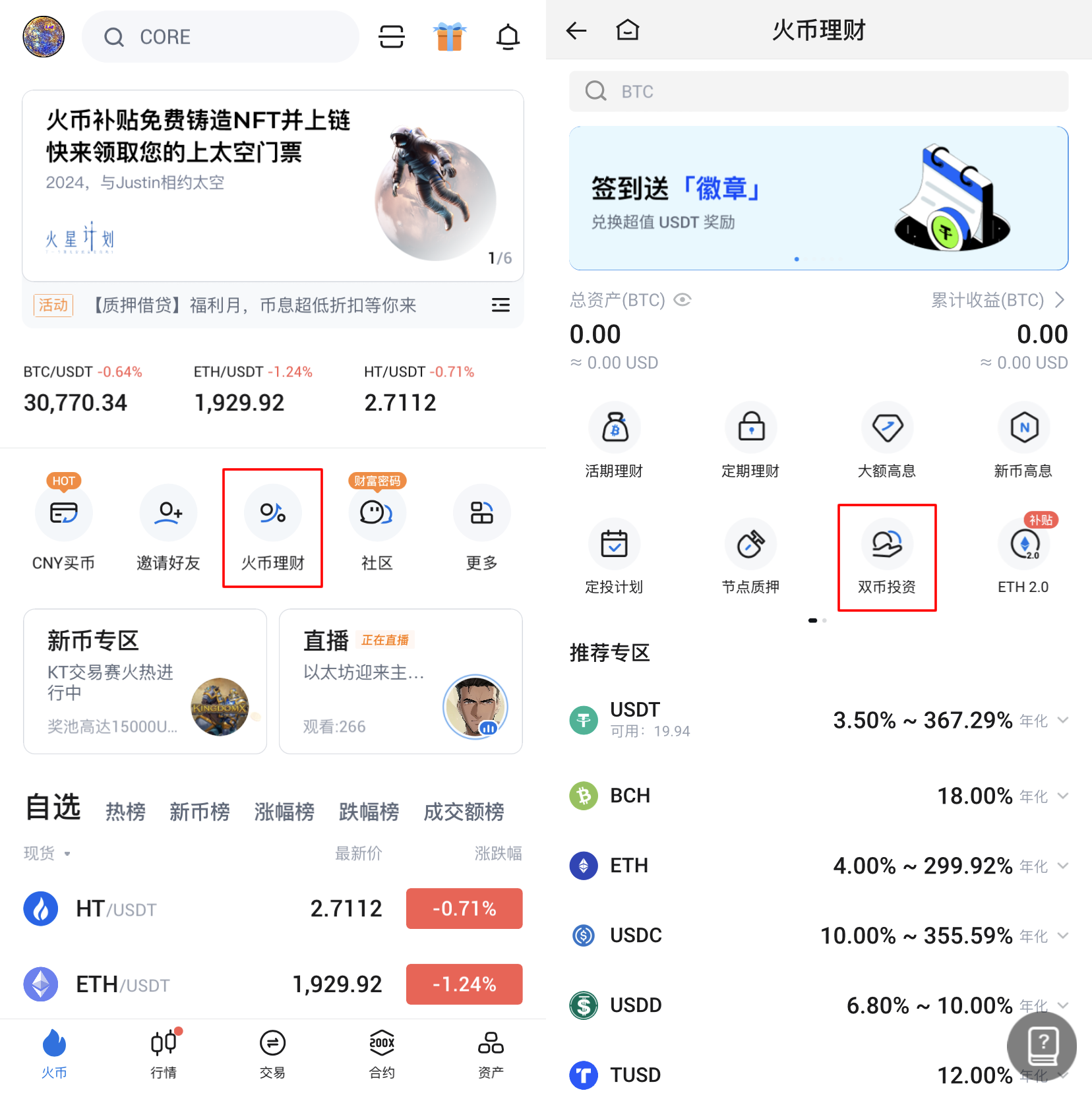Open 火币理财 shortcut
The width and height of the screenshot is (1092, 1101).
272,527
